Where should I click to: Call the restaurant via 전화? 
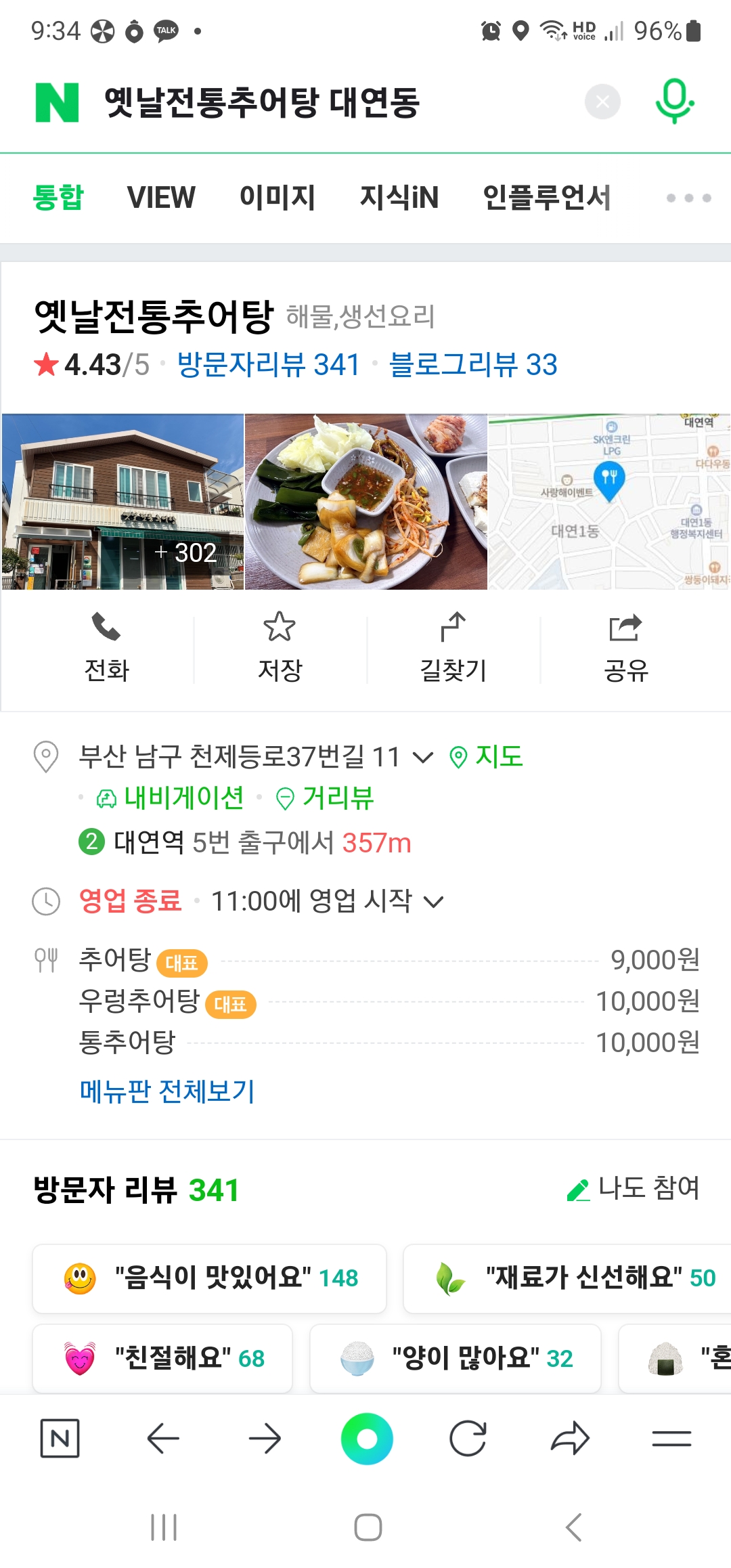pos(106,648)
